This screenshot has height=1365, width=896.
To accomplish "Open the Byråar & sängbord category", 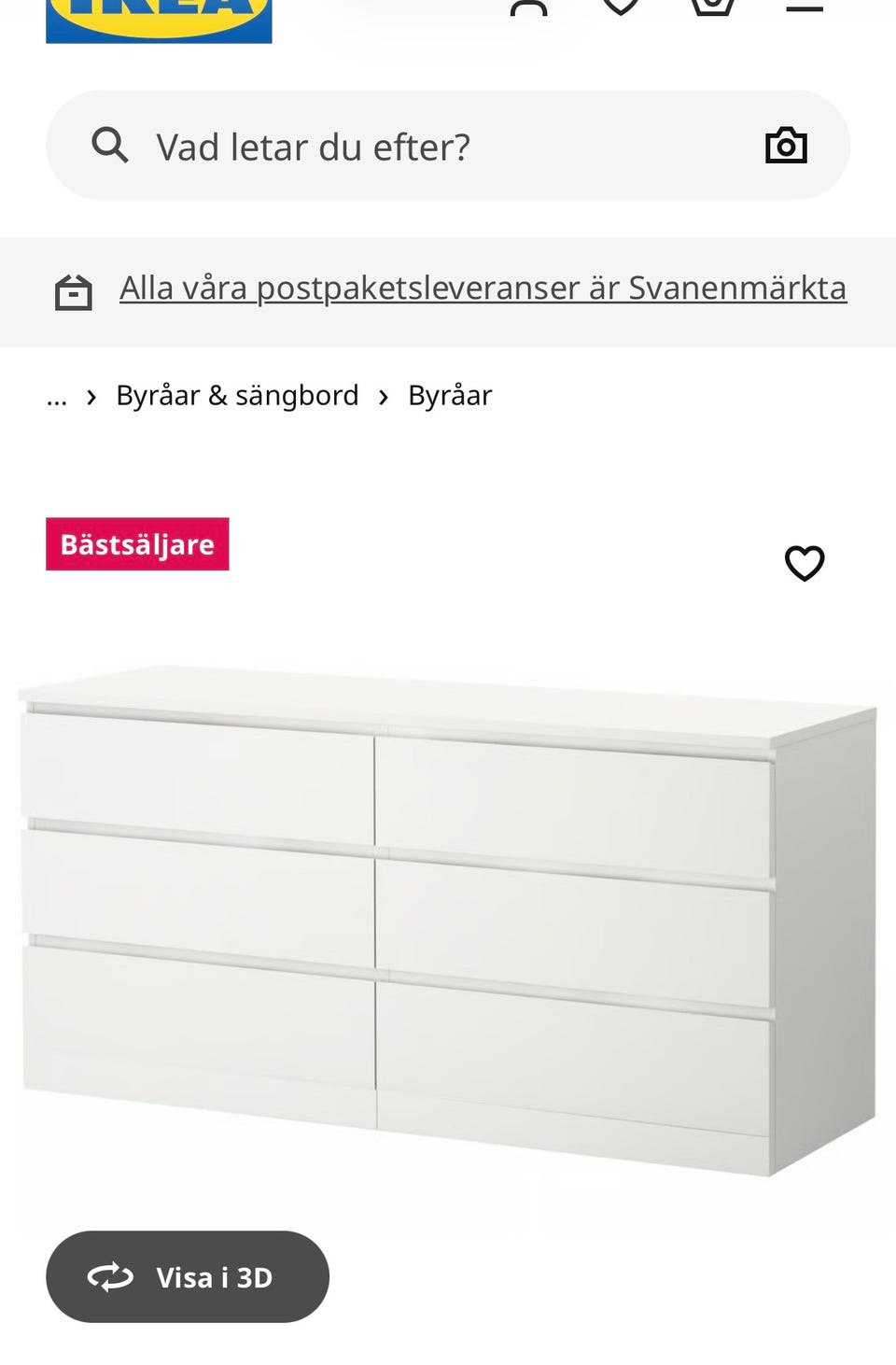I will [x=237, y=395].
